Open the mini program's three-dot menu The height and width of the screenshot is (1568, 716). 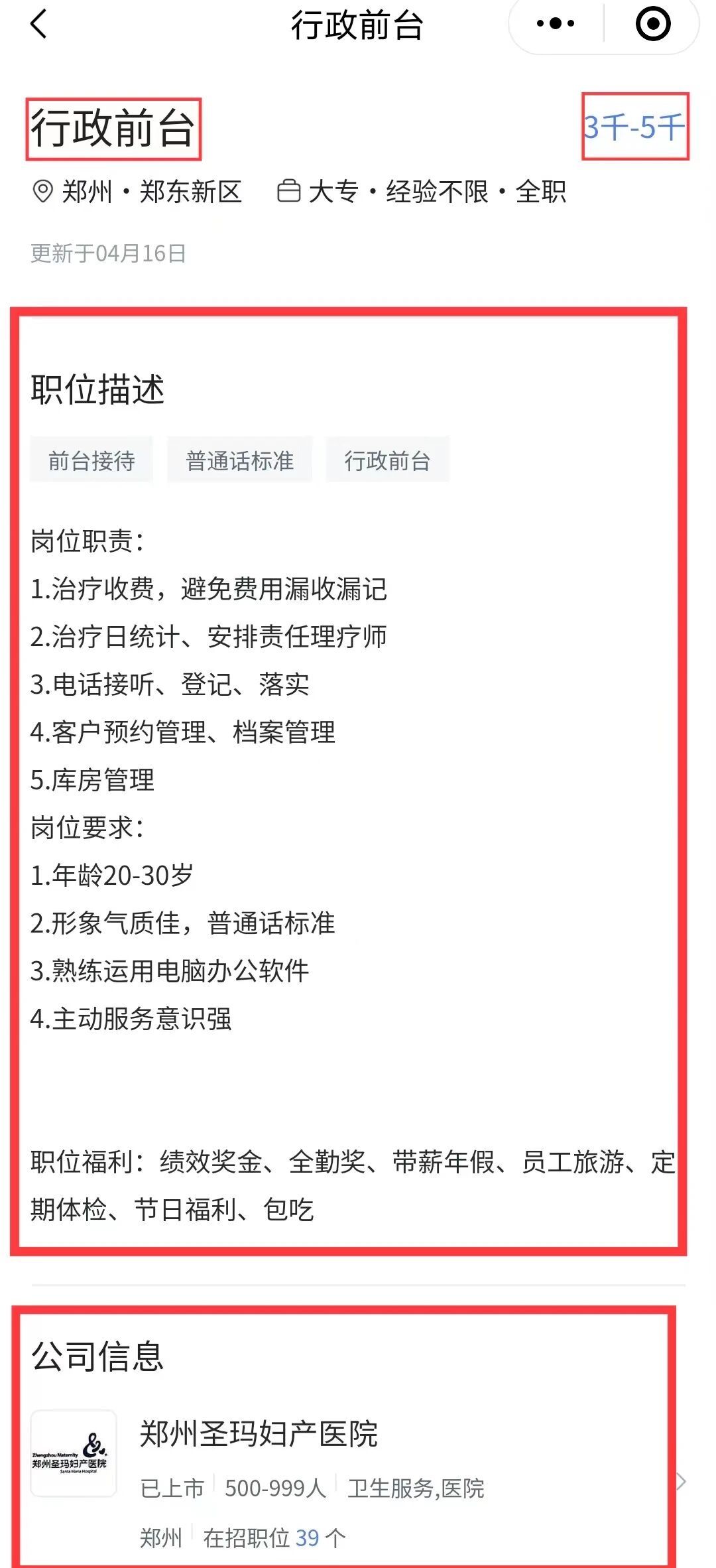point(556,24)
